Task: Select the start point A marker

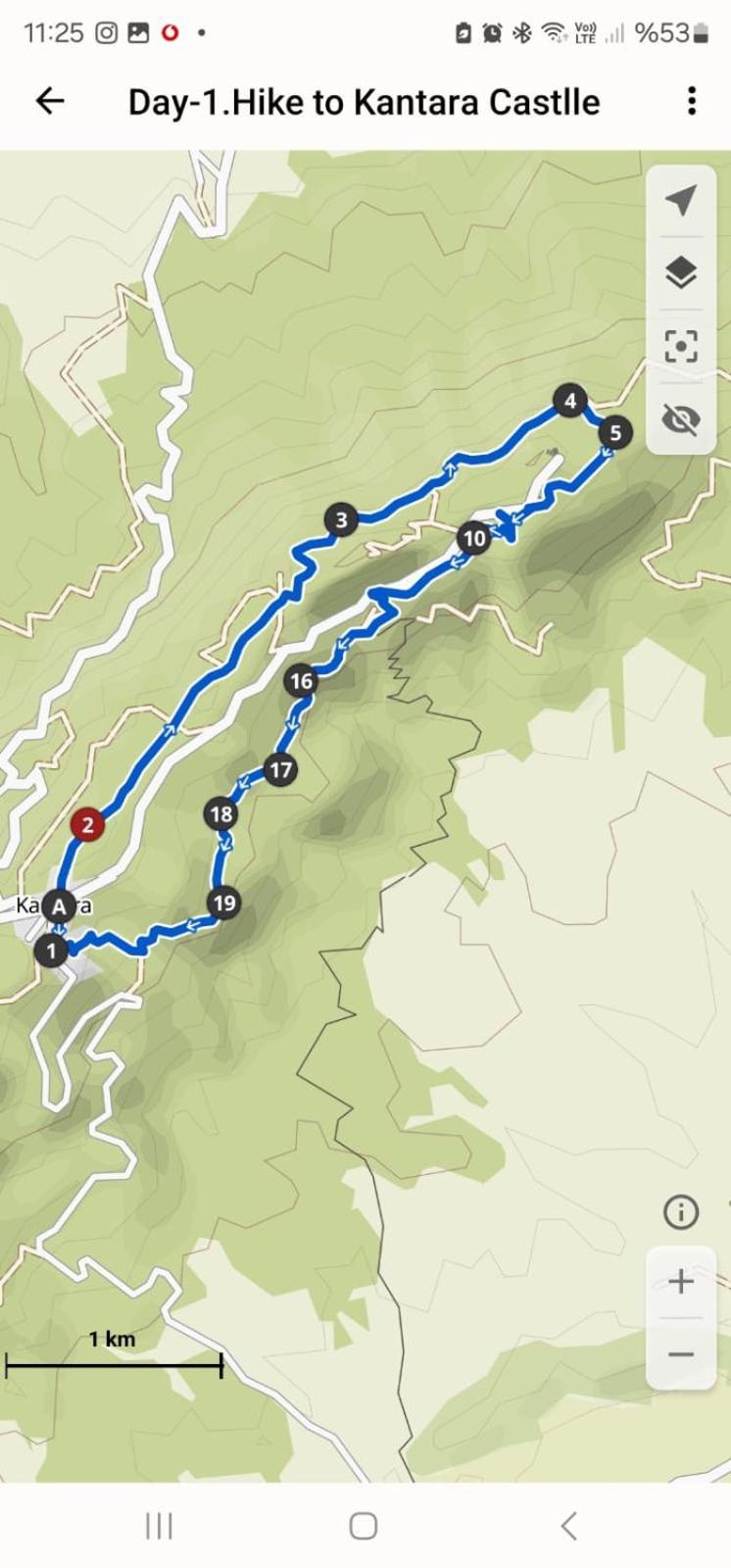Action: pyautogui.click(x=59, y=906)
